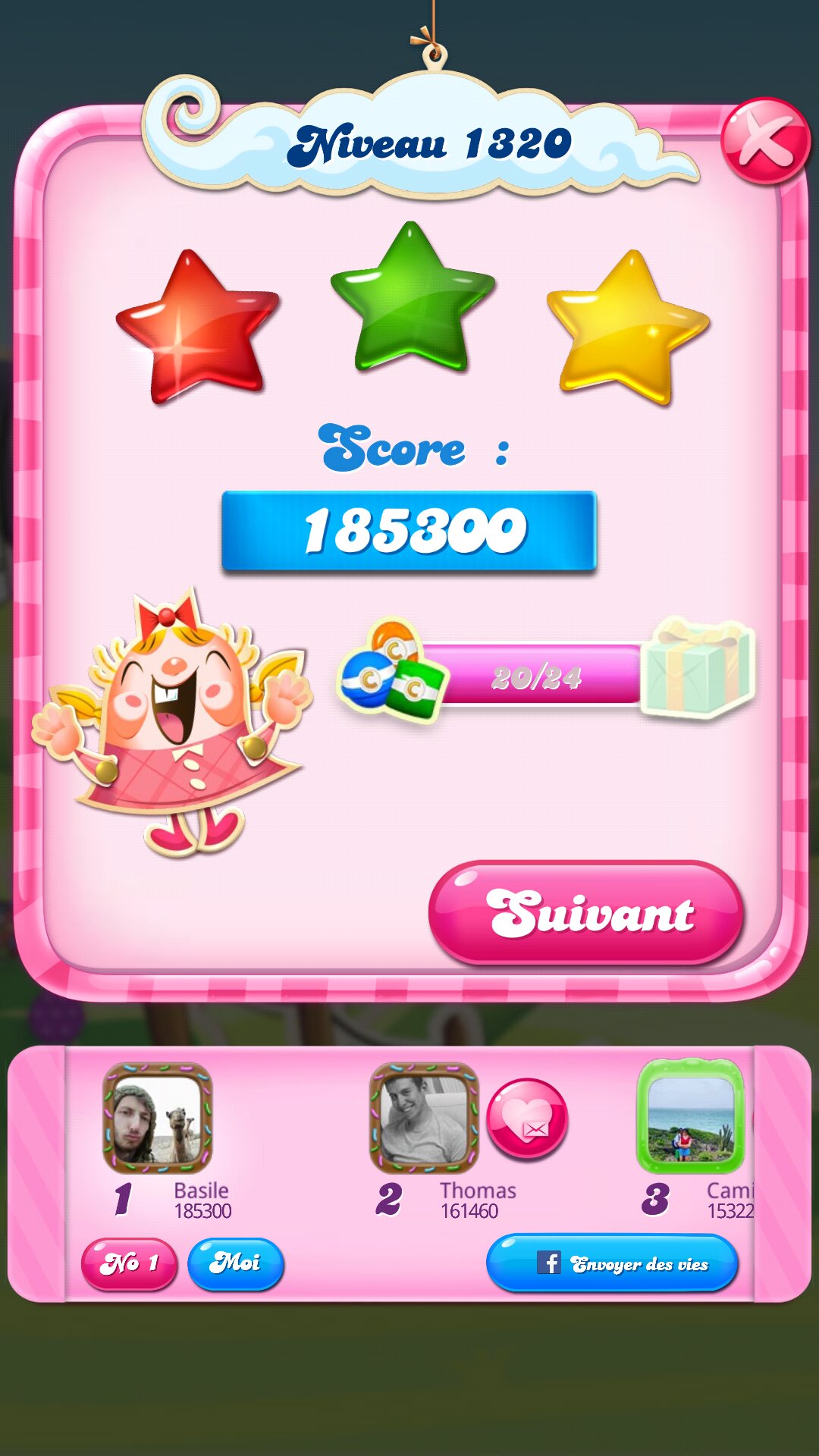
Task: Tap Envoyer des vies Facebook button
Action: [x=612, y=1263]
